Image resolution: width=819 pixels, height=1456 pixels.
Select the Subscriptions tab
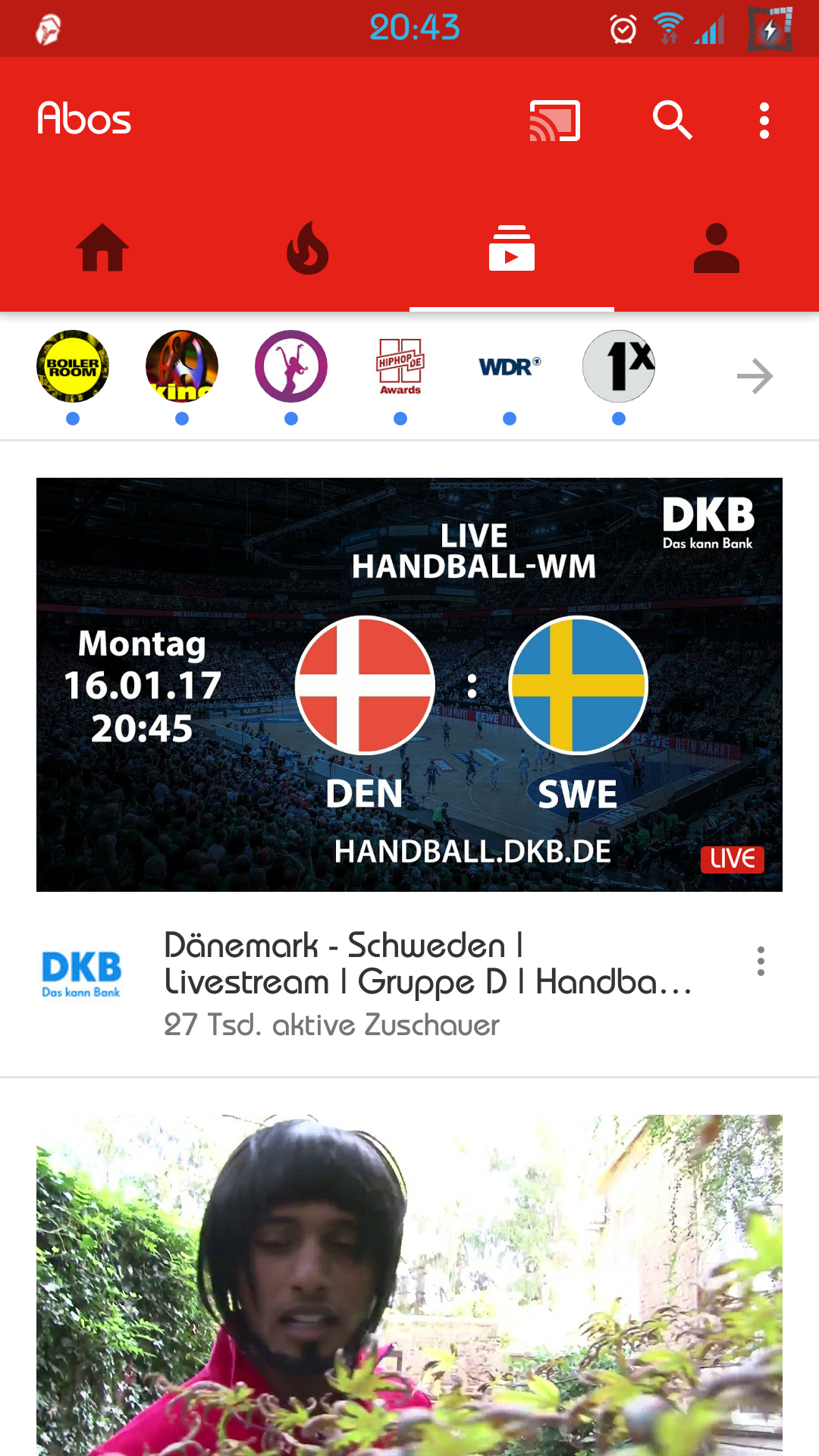[x=512, y=249]
